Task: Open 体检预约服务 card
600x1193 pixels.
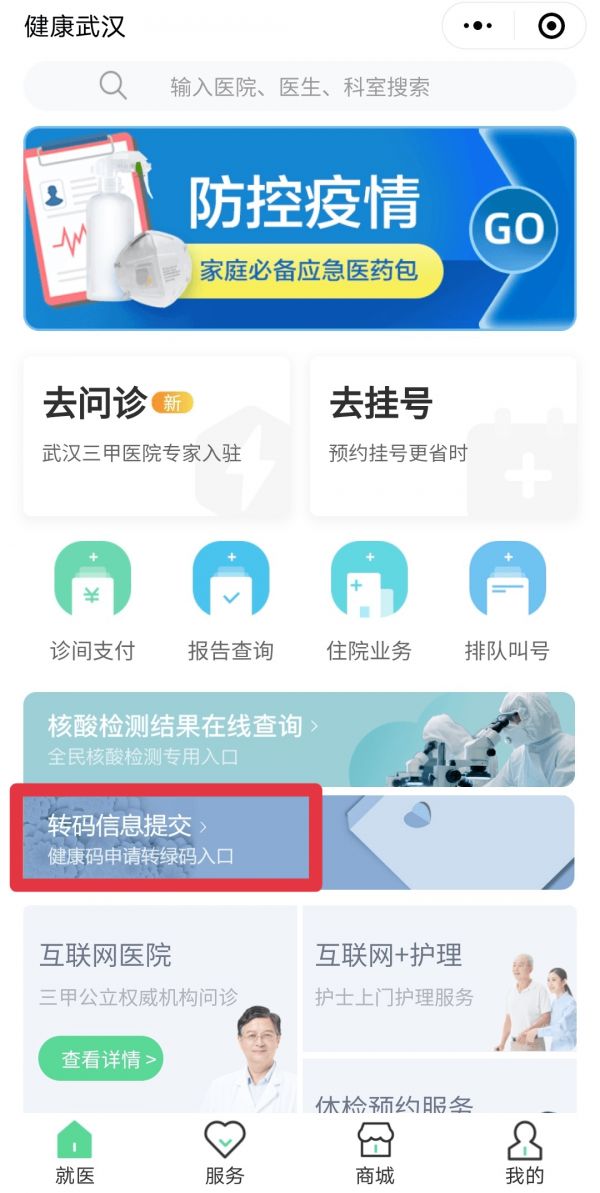Action: (440, 1086)
